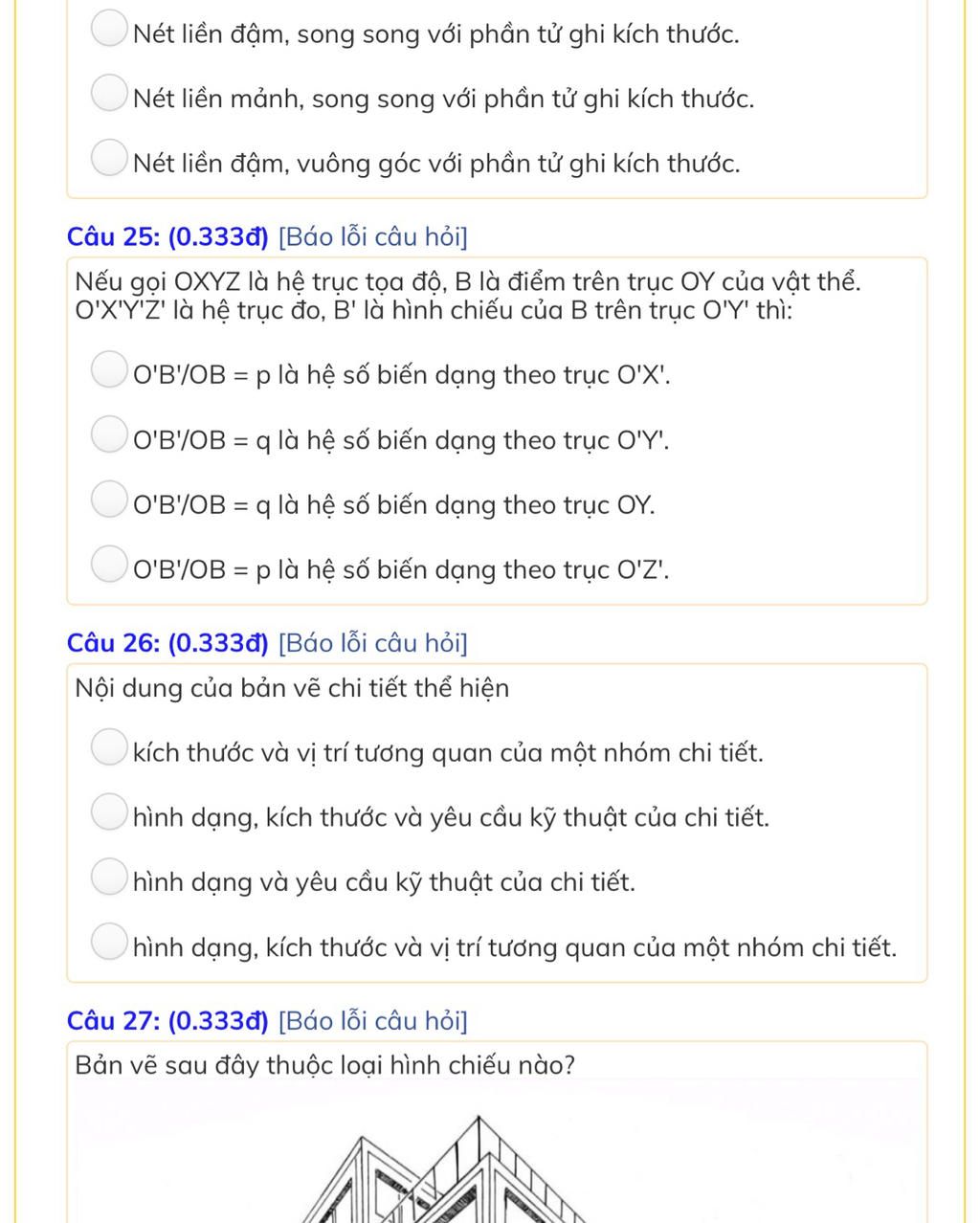Screen dimensions: 980x1223
Task: Choose 'q là hệ số biến dạng theo trục O'Y''
Action: [x=109, y=434]
